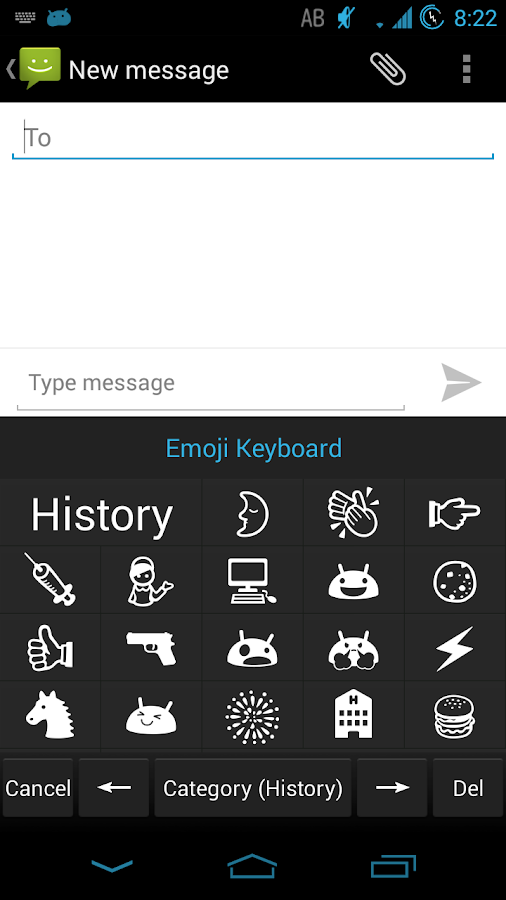
Task: Insert the clapping hands emoji
Action: pos(353,512)
